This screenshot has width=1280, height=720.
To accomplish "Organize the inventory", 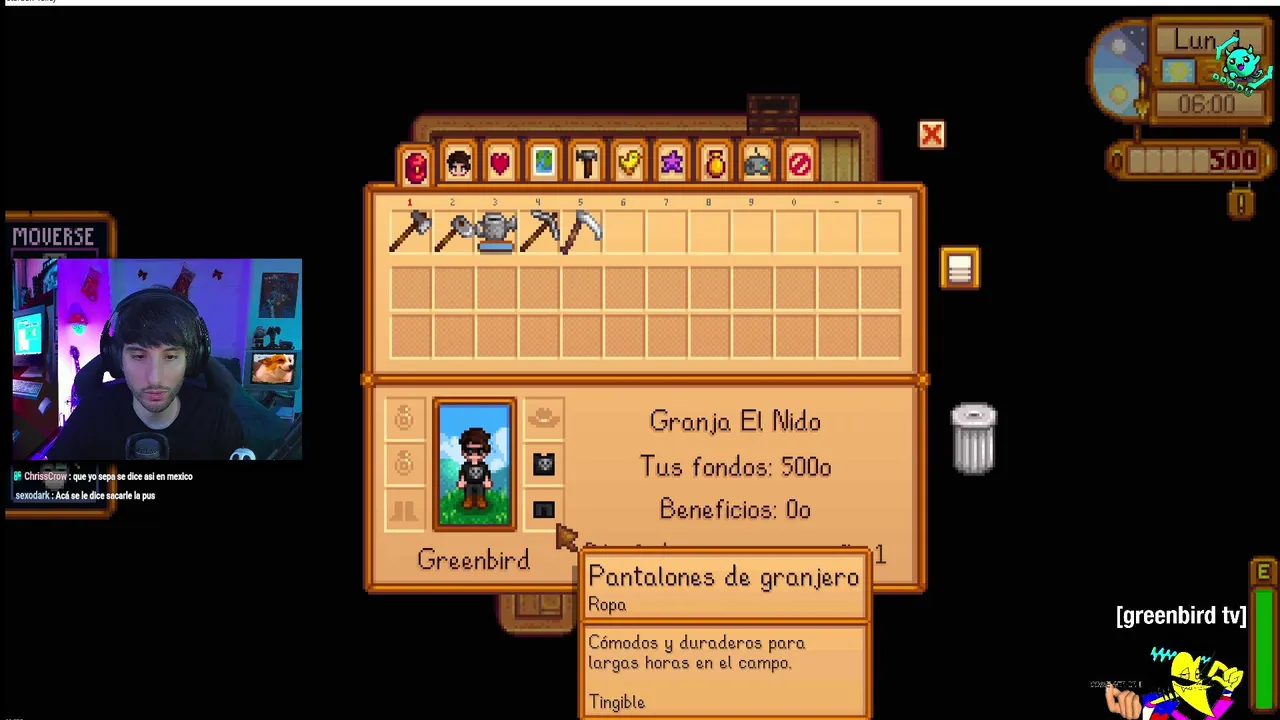I will coord(960,269).
